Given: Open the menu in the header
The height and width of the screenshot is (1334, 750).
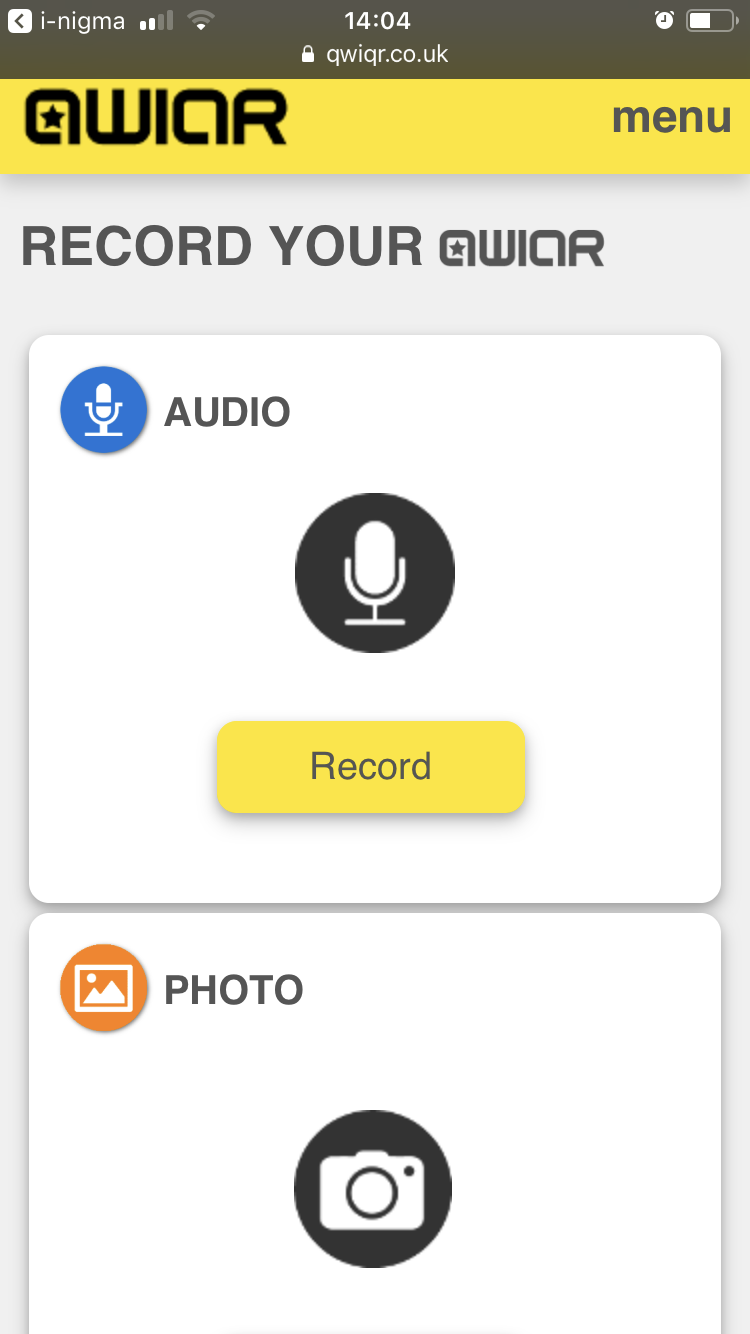Looking at the screenshot, I should pyautogui.click(x=671, y=118).
